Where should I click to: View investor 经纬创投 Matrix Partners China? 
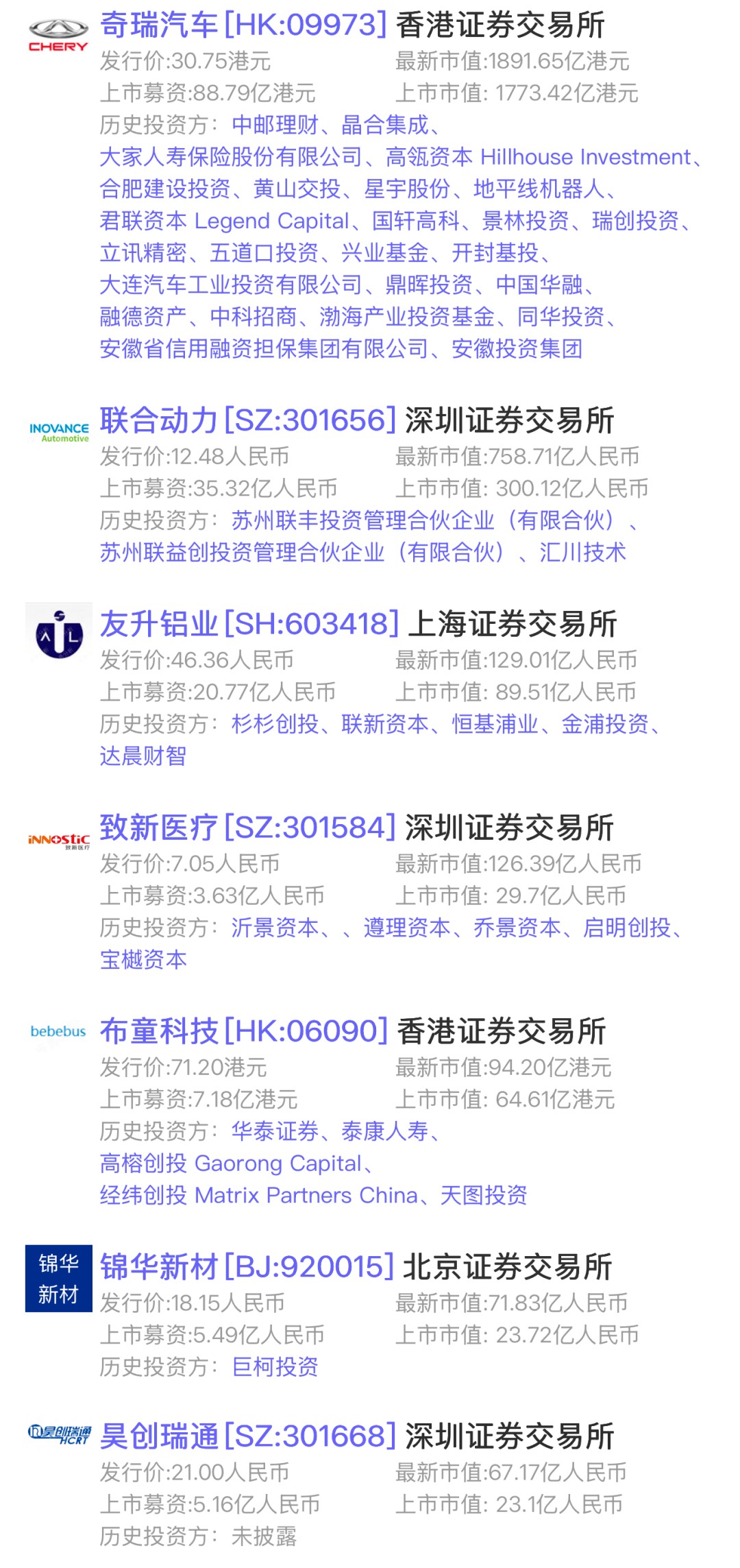[258, 1195]
